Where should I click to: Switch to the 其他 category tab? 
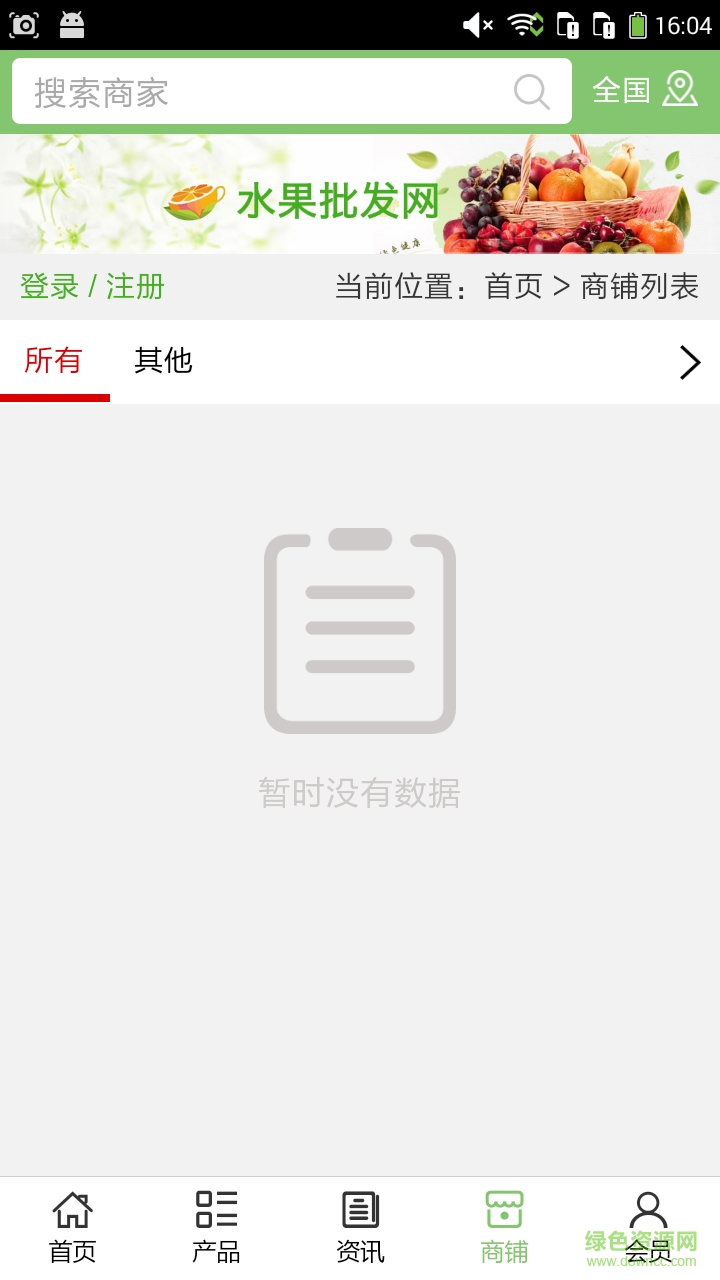pyautogui.click(x=163, y=361)
